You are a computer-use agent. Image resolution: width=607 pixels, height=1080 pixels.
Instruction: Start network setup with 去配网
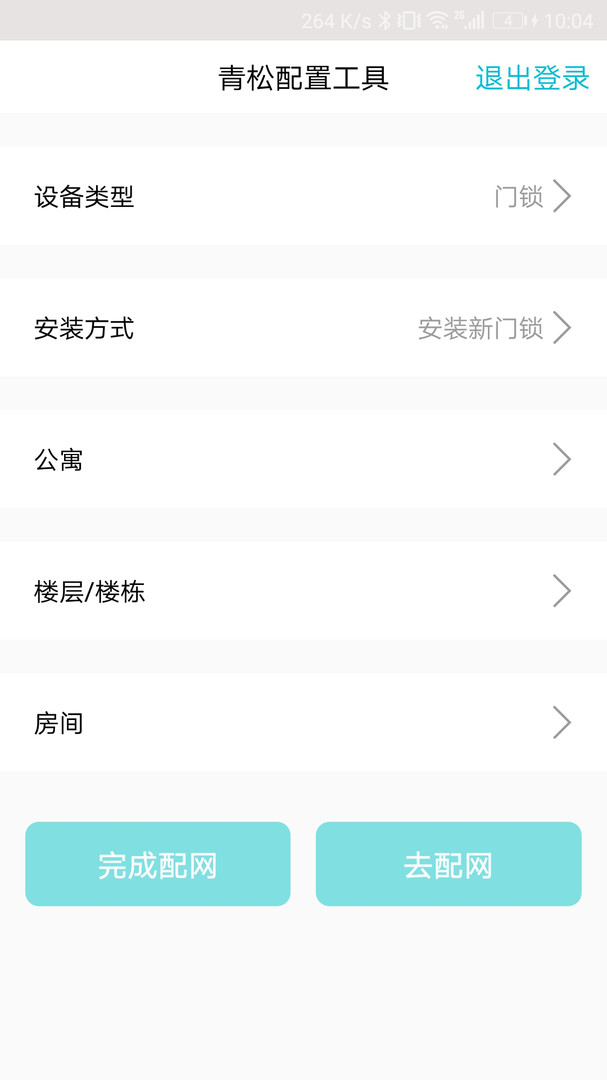[x=448, y=864]
